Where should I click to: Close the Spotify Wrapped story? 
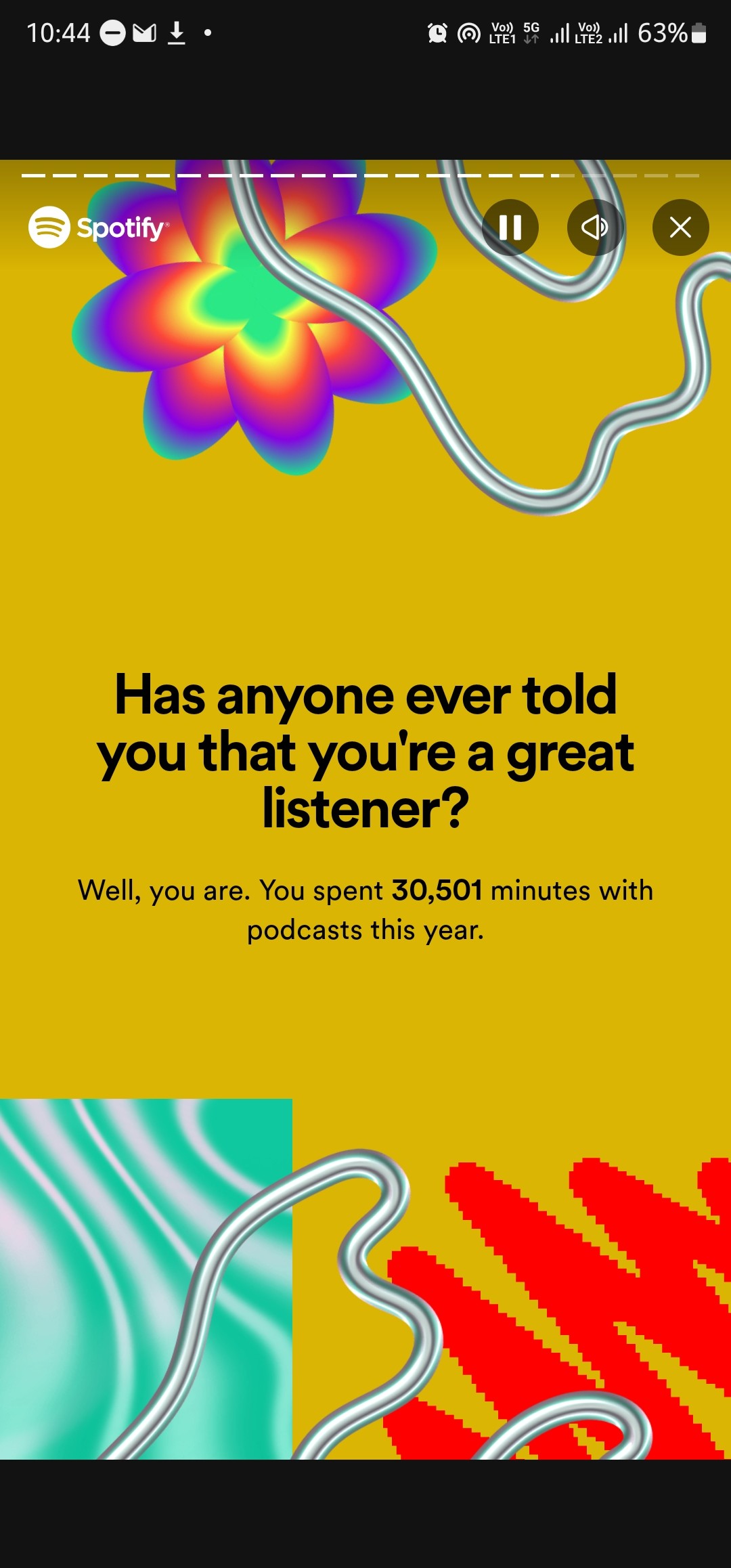pos(680,227)
